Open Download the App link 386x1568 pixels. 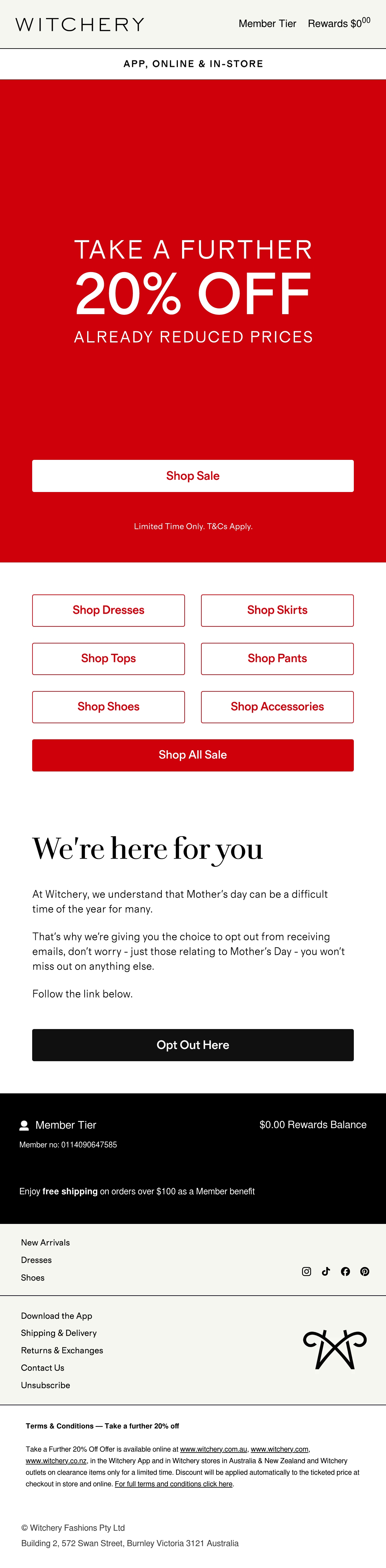(57, 1316)
